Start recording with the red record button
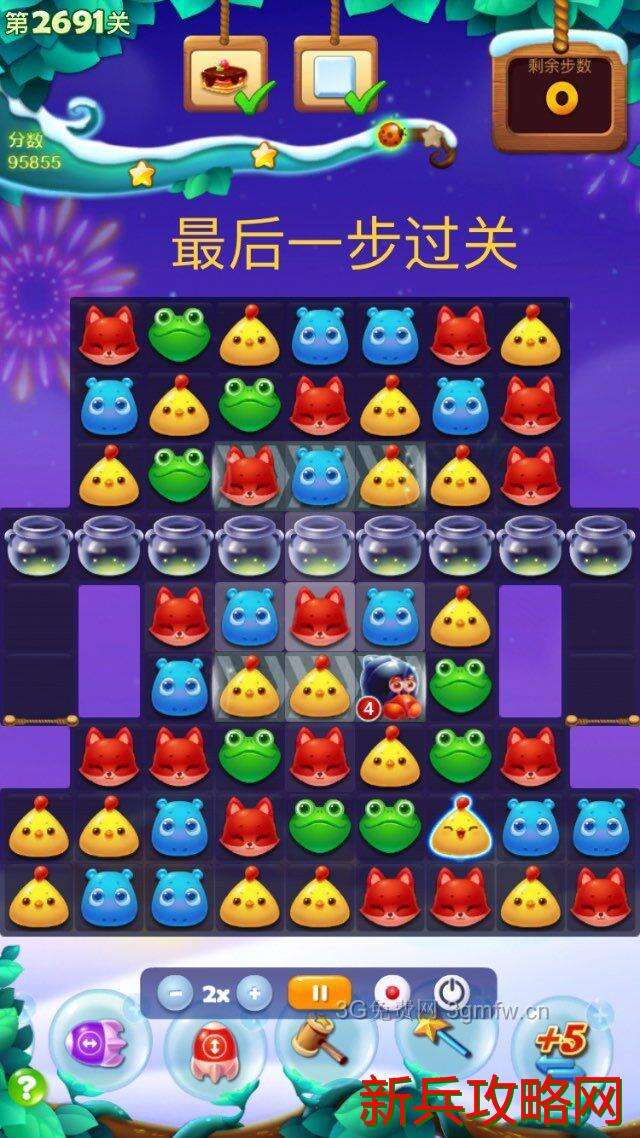640x1138 pixels. coord(393,993)
